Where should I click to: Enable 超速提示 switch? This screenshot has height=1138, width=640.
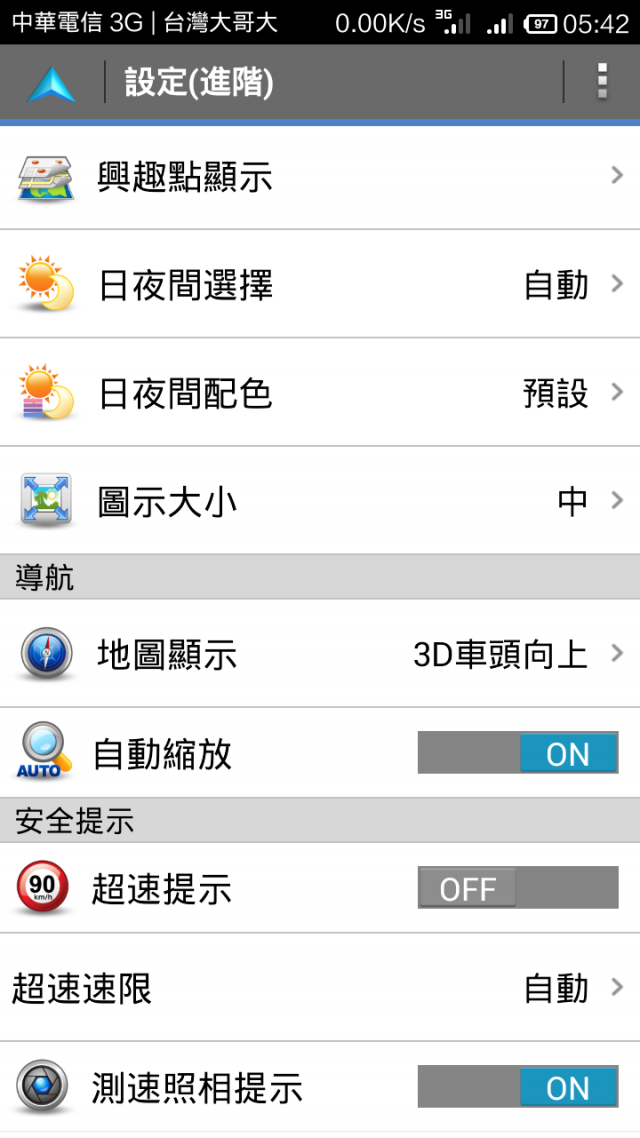pos(517,888)
